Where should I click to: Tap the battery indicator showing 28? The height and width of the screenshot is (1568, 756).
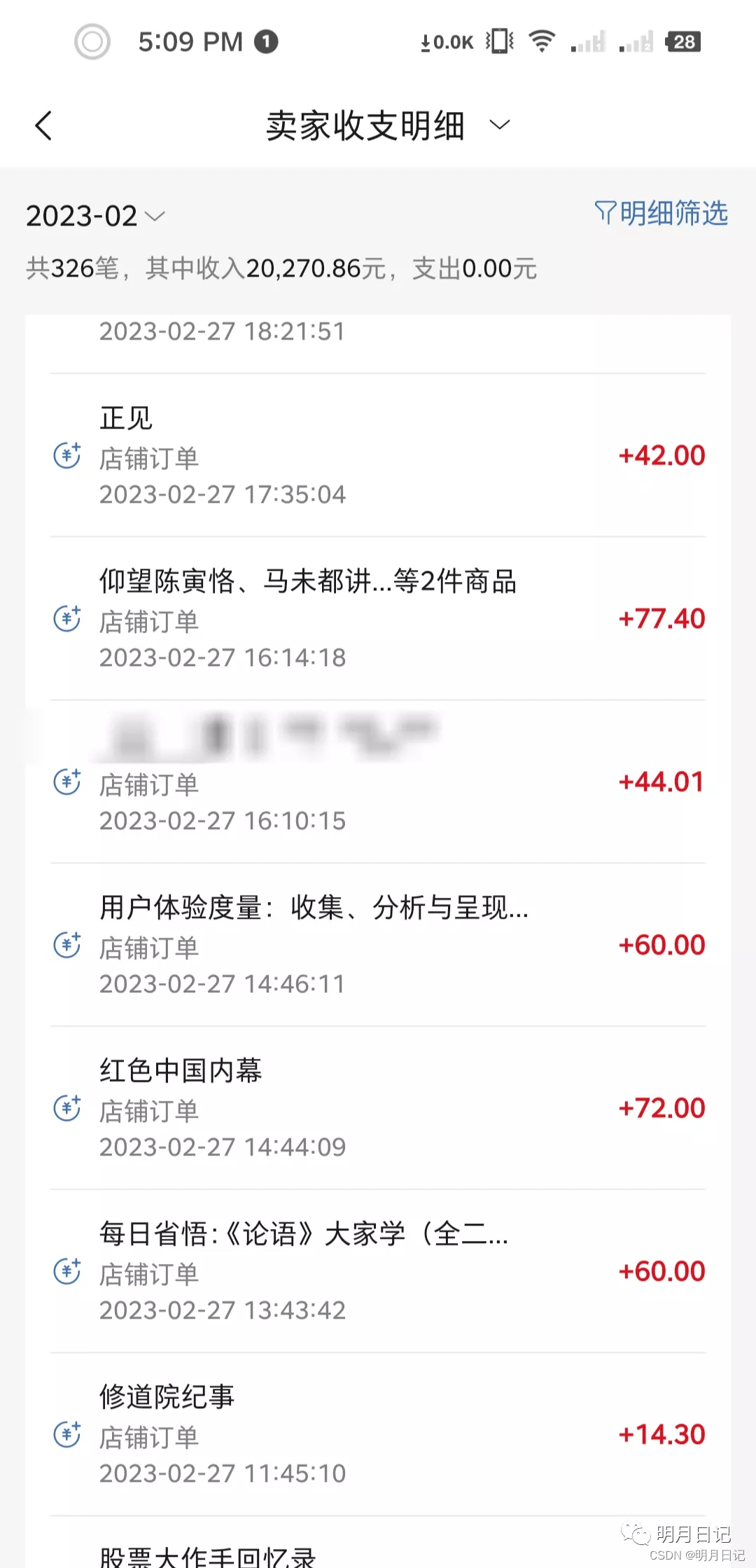pos(684,41)
